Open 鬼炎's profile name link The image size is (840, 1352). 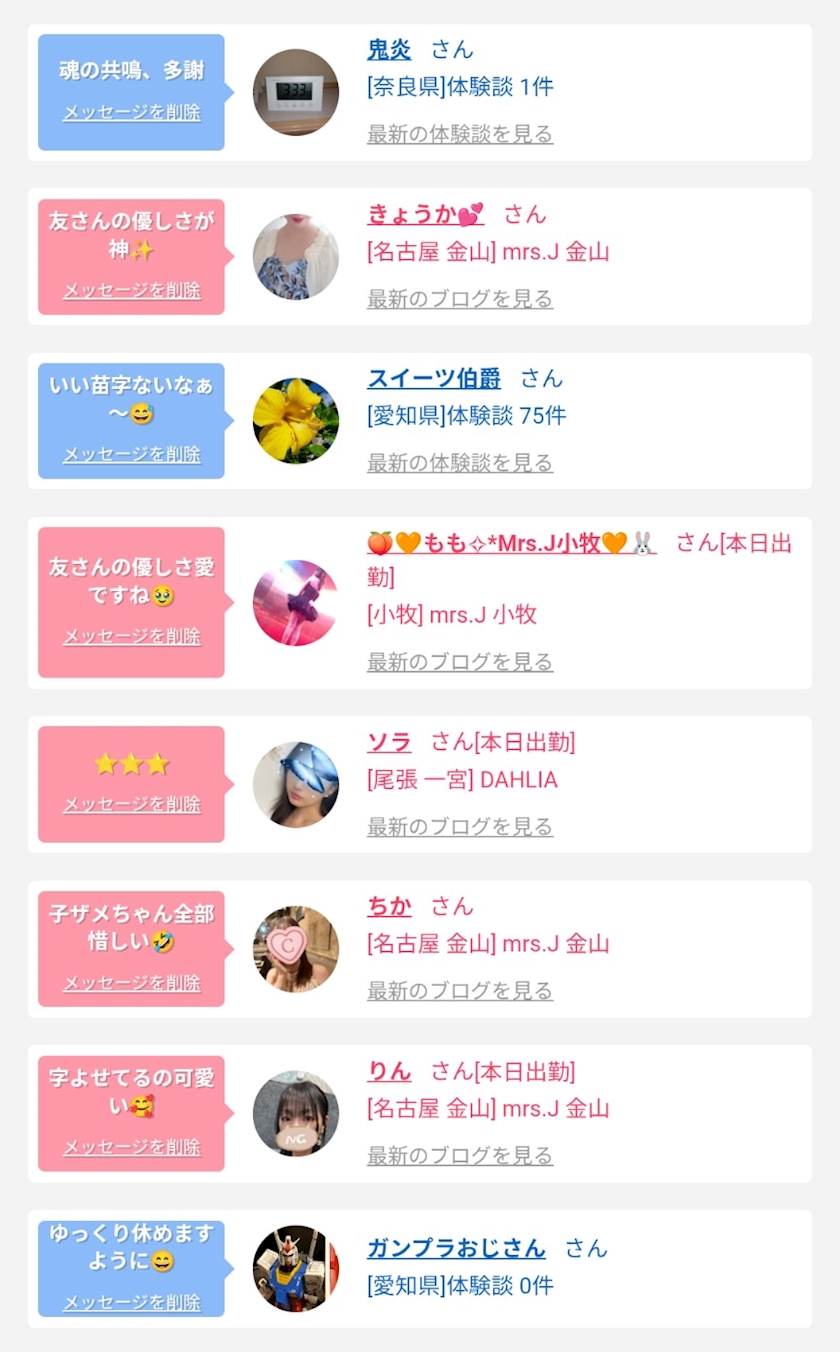coord(389,50)
